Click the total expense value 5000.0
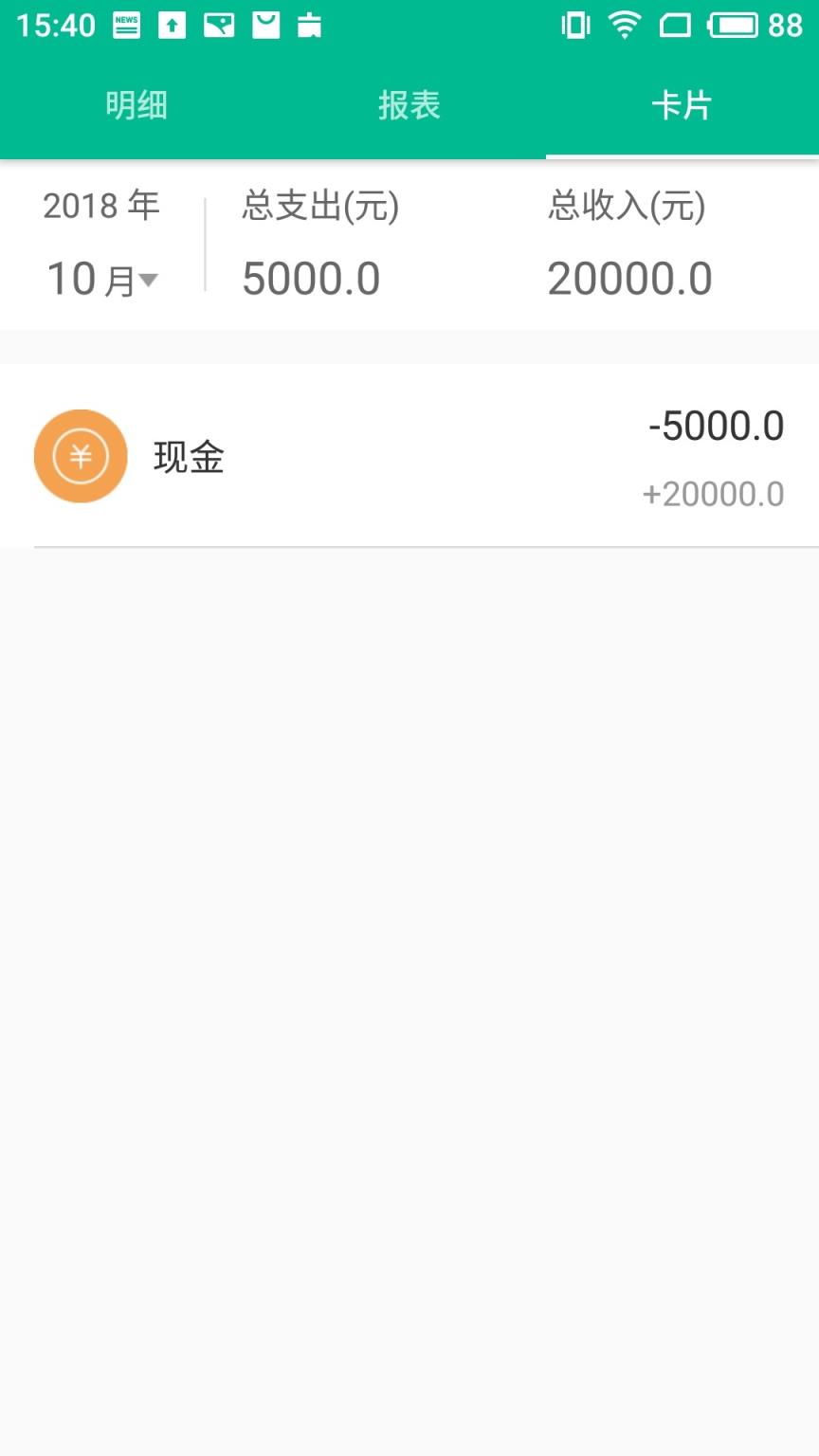This screenshot has height=1456, width=819. [312, 278]
